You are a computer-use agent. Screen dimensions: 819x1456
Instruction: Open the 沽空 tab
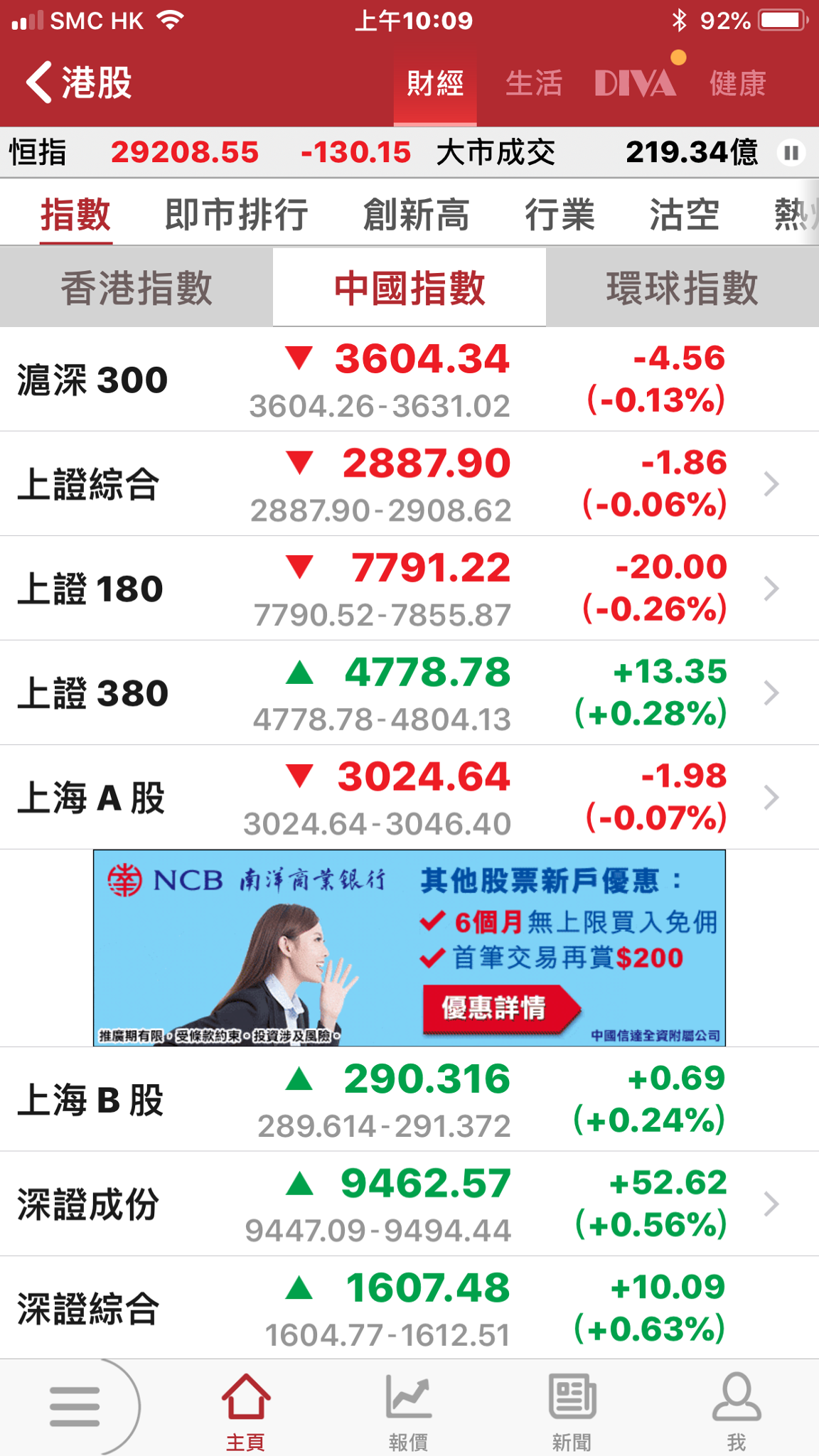point(684,214)
